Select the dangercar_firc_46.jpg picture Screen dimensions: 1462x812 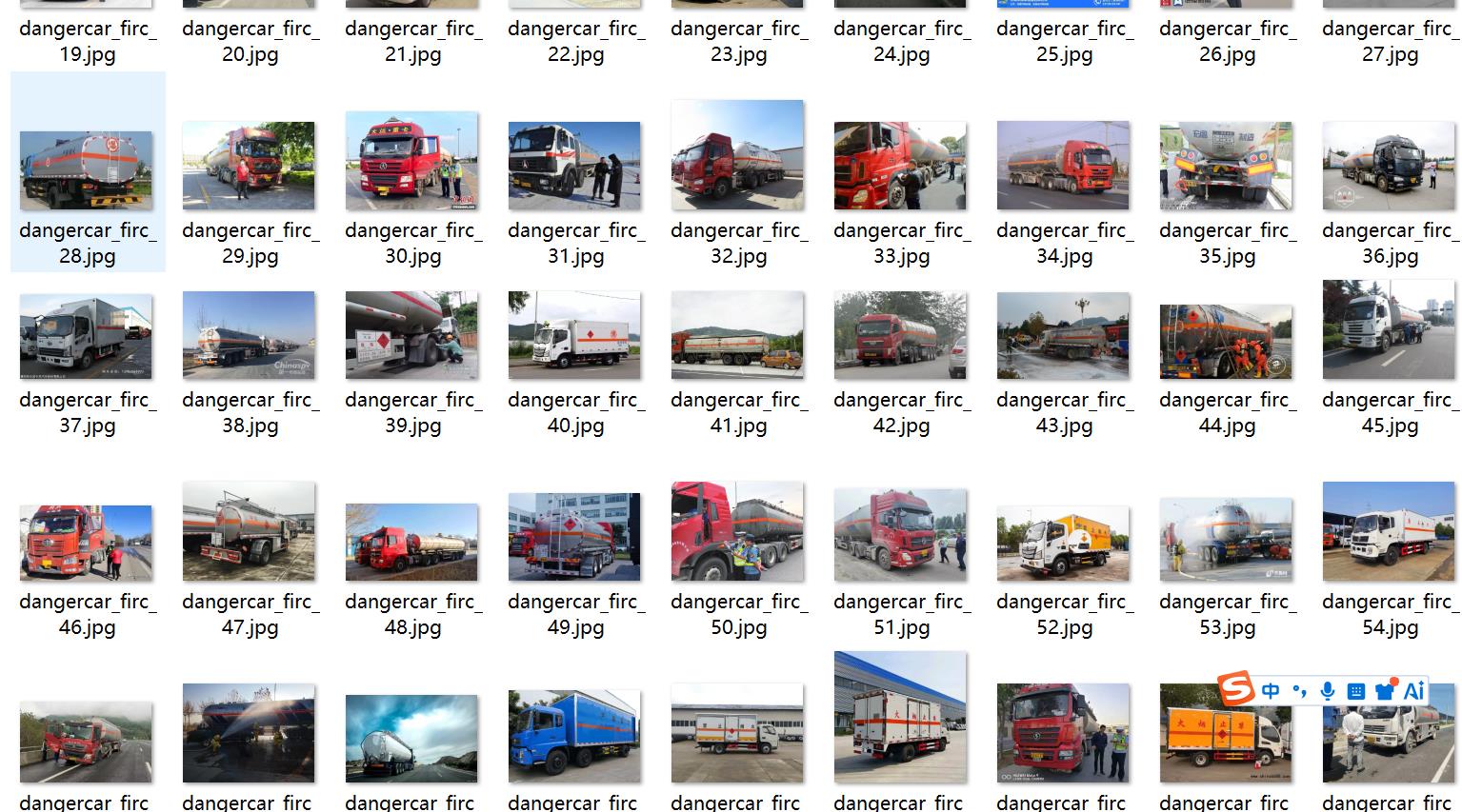(86, 543)
